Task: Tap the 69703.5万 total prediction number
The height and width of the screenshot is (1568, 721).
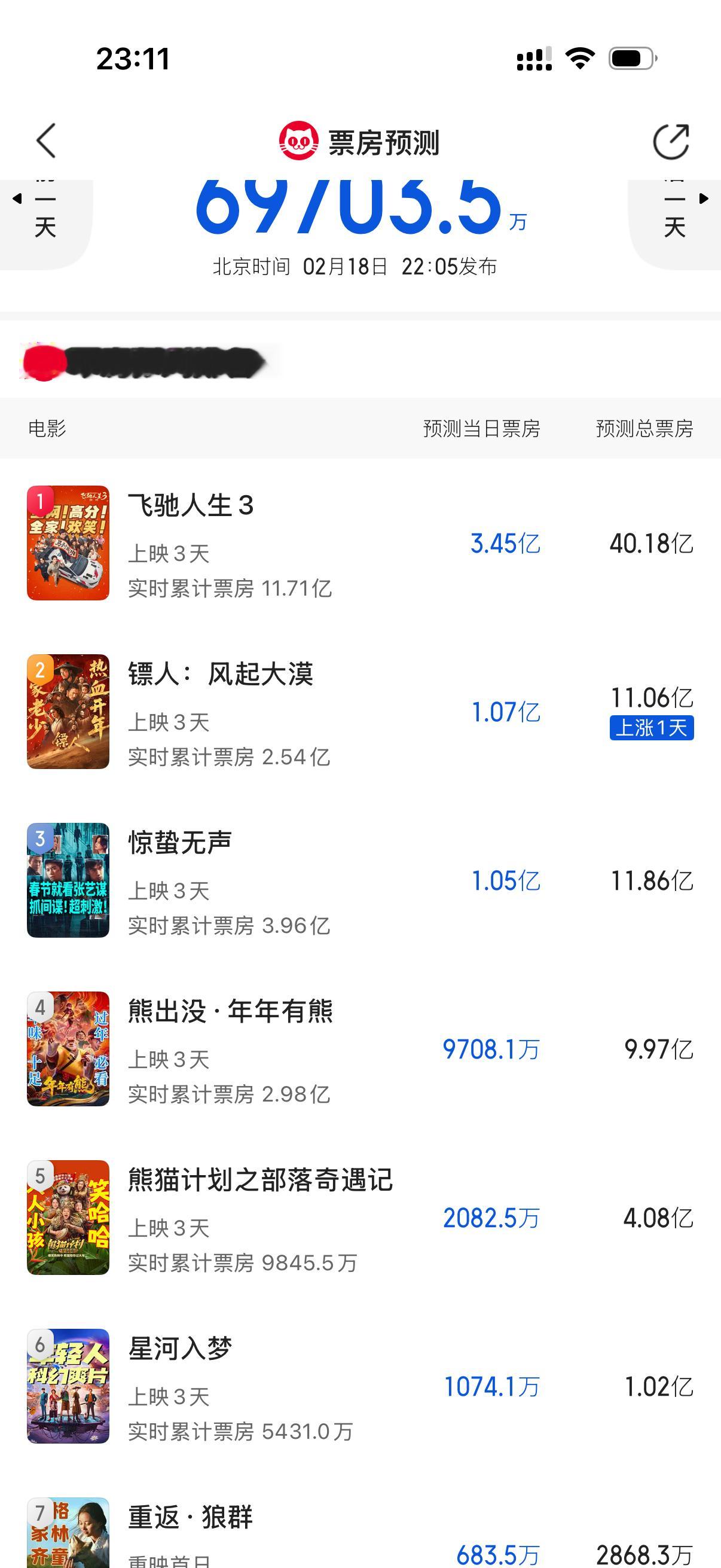Action: coord(360,208)
